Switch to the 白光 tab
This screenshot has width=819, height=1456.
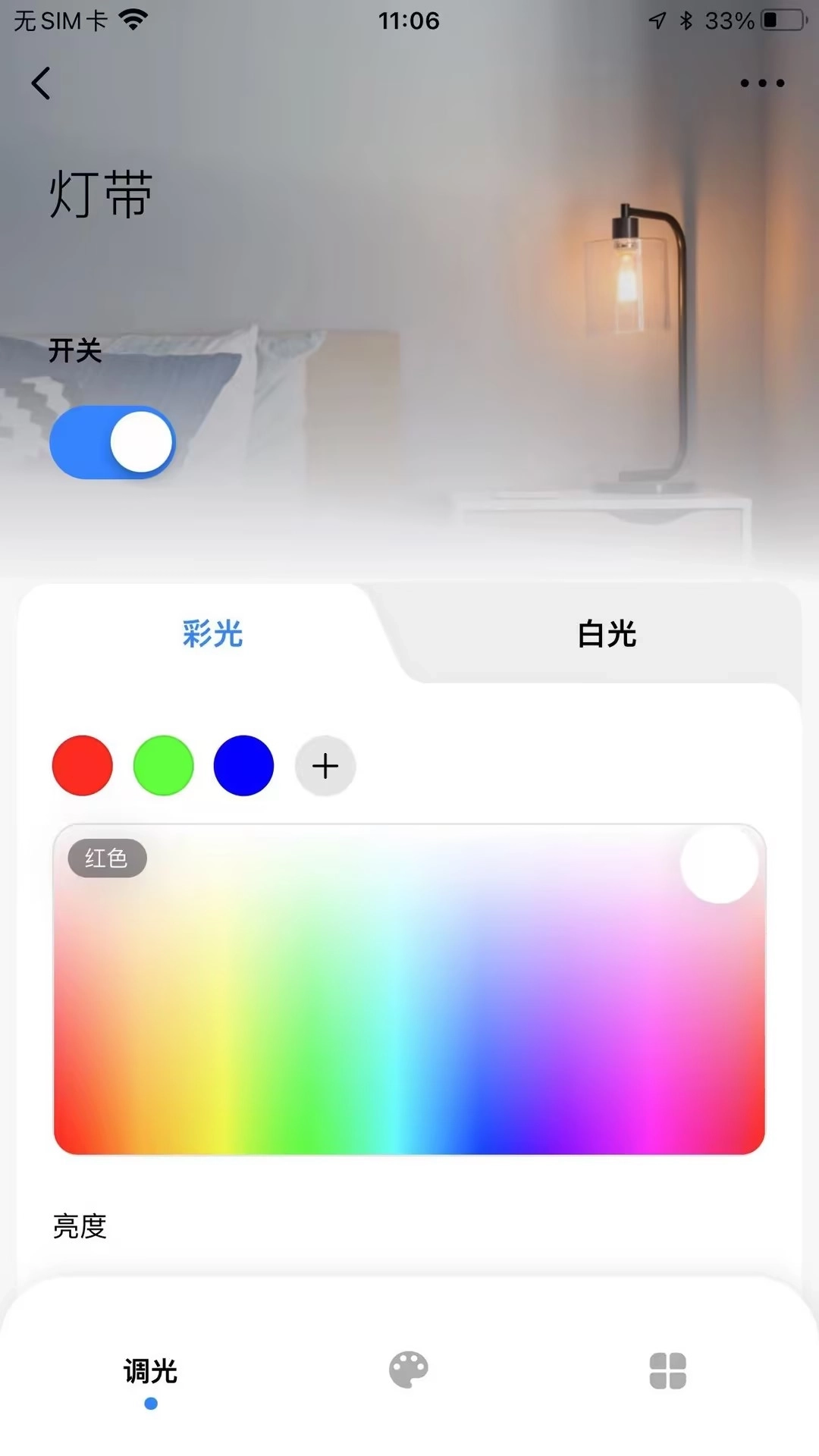coord(607,634)
